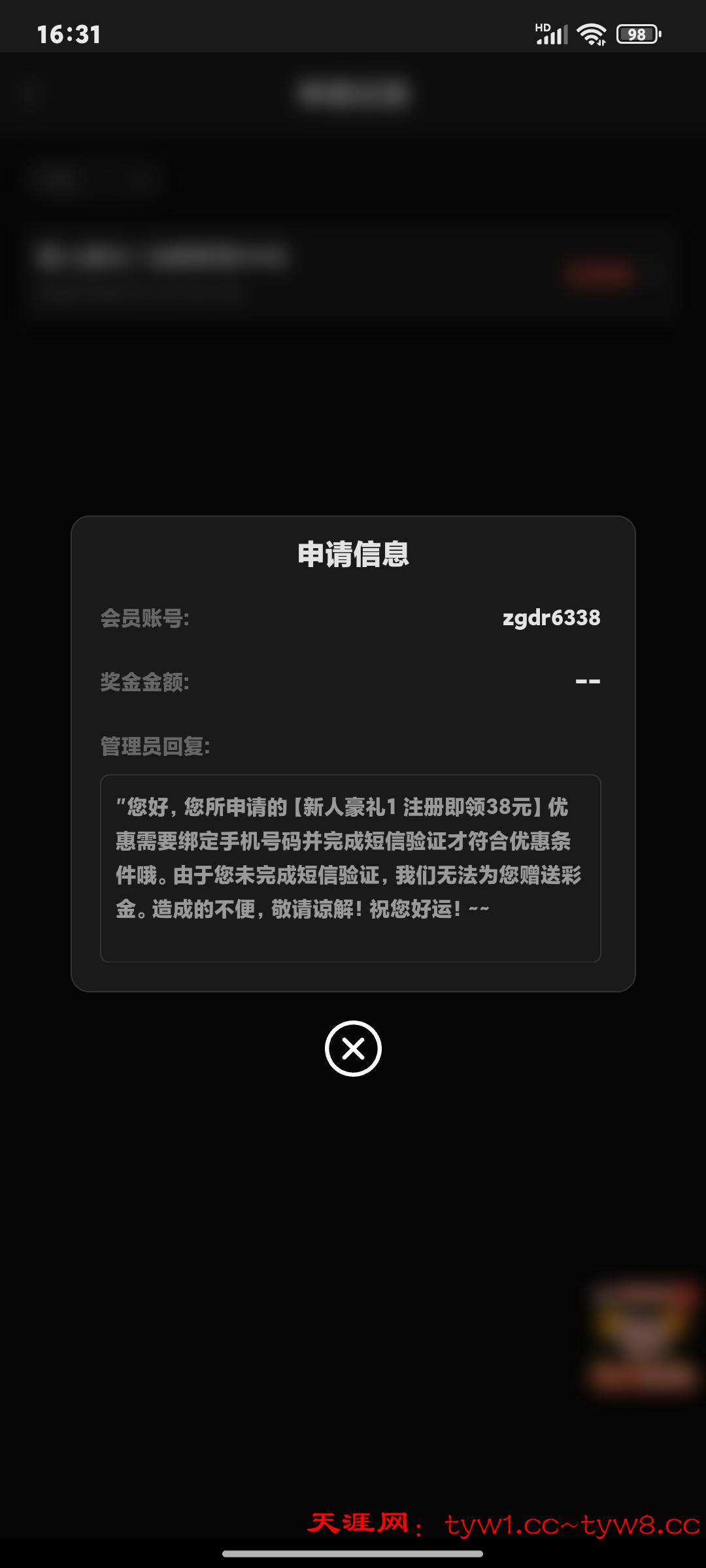Tap the clock showing 16:31
706x1568 pixels.
[69, 35]
